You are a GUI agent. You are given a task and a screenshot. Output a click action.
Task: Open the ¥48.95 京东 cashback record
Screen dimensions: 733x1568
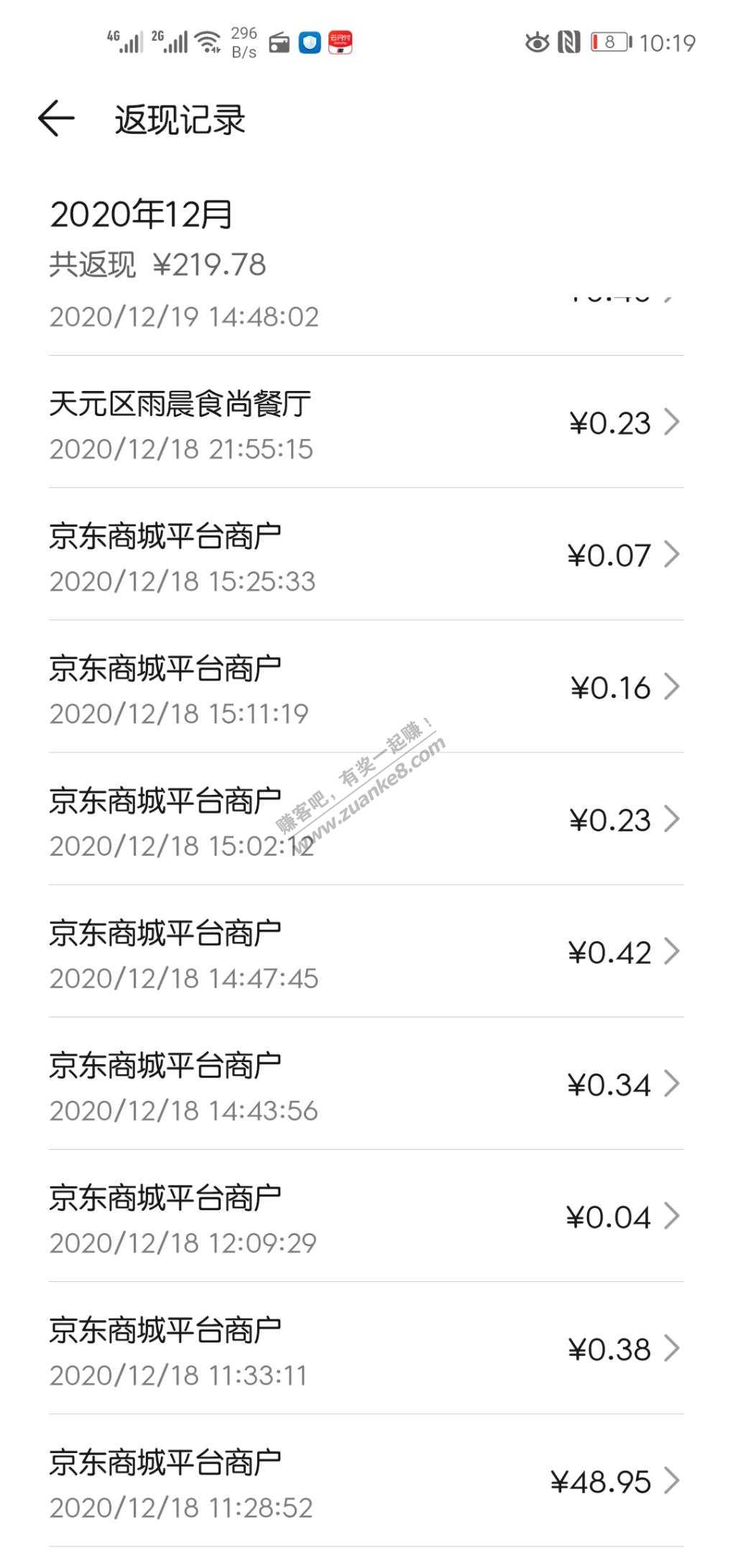coord(366,1480)
